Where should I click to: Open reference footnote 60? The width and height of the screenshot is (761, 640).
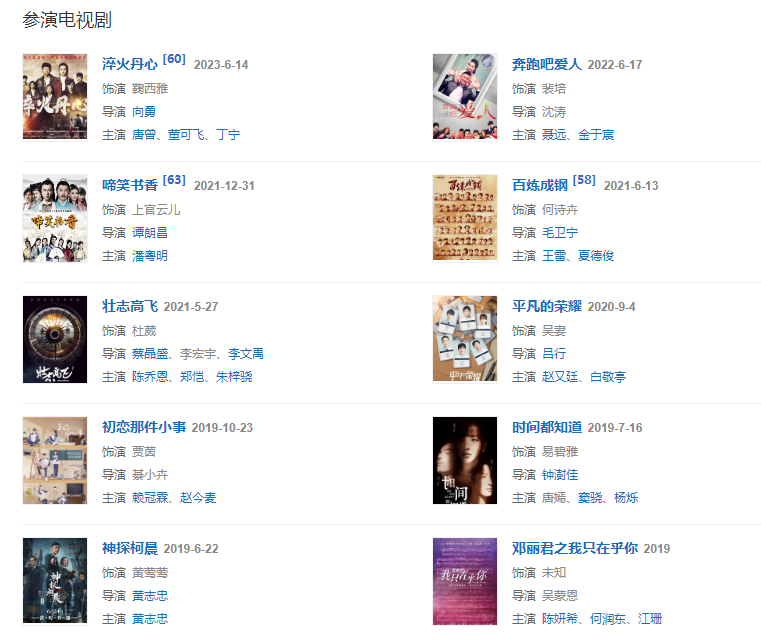(x=174, y=59)
